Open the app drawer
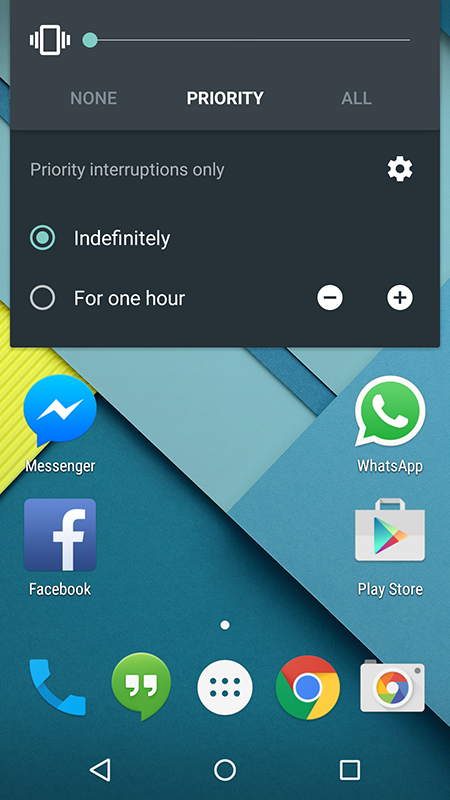Image resolution: width=450 pixels, height=800 pixels. pyautogui.click(x=225, y=687)
